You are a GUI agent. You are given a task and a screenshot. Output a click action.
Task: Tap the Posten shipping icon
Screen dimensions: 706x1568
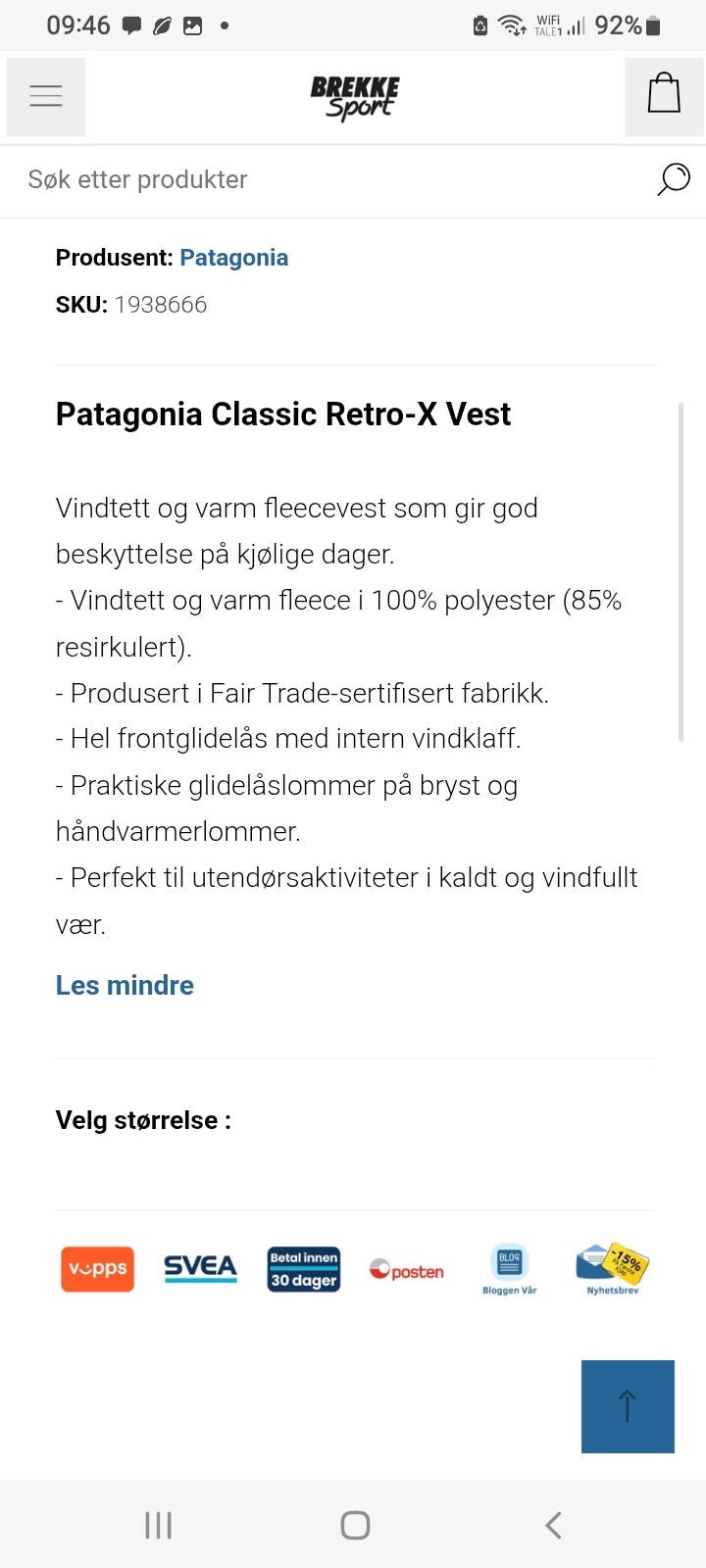click(x=406, y=1270)
